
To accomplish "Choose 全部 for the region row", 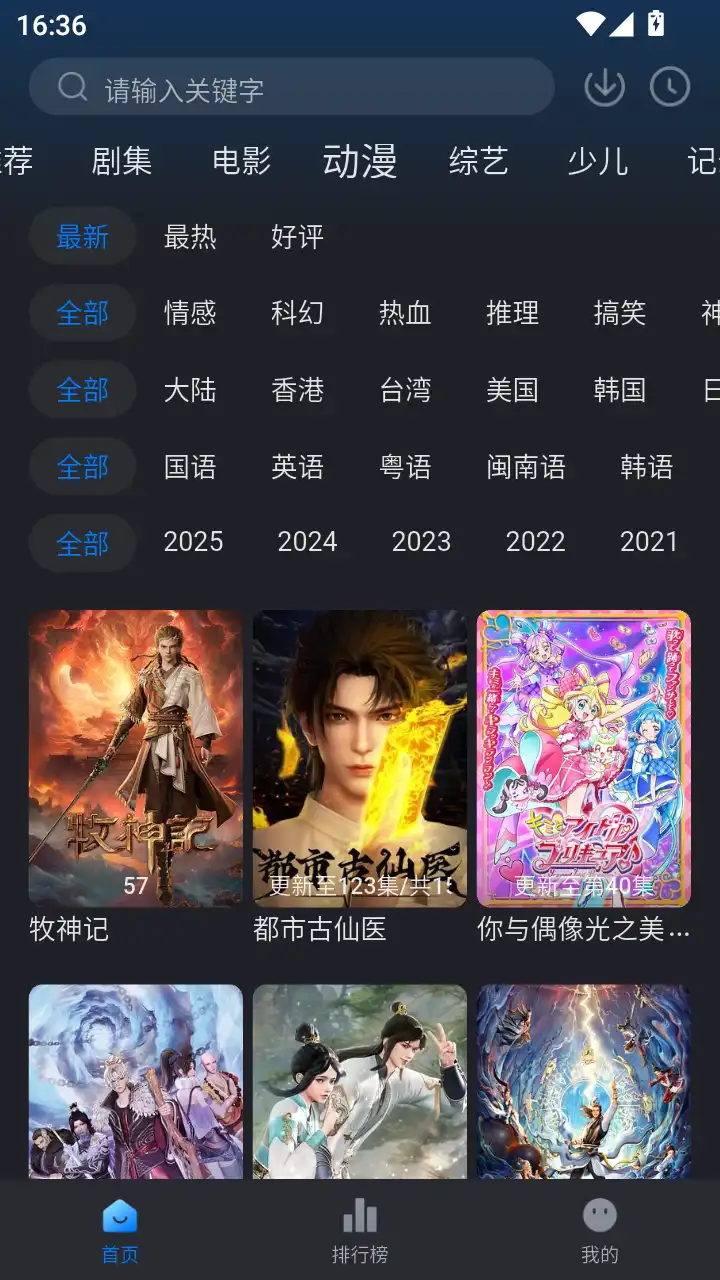I will (x=82, y=390).
